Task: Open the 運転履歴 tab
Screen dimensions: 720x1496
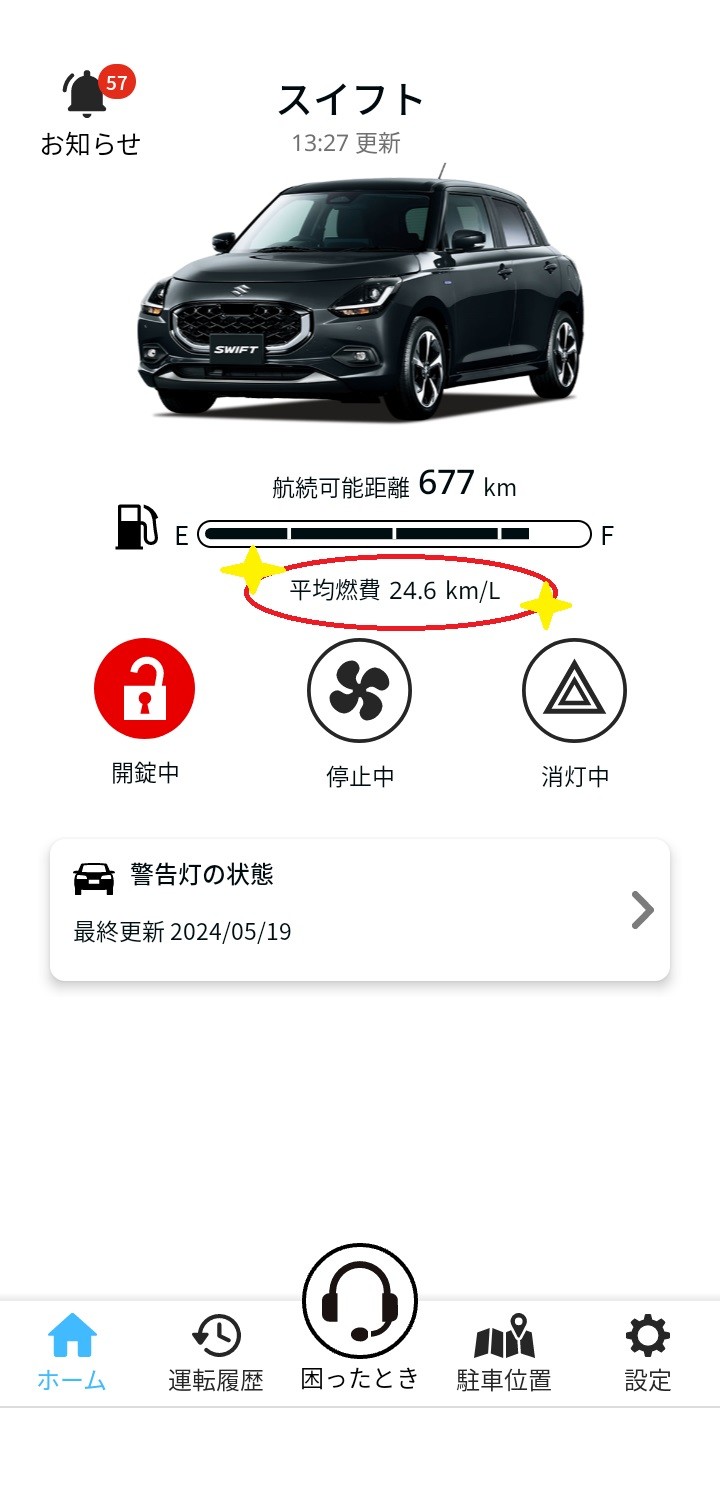Action: click(216, 1353)
